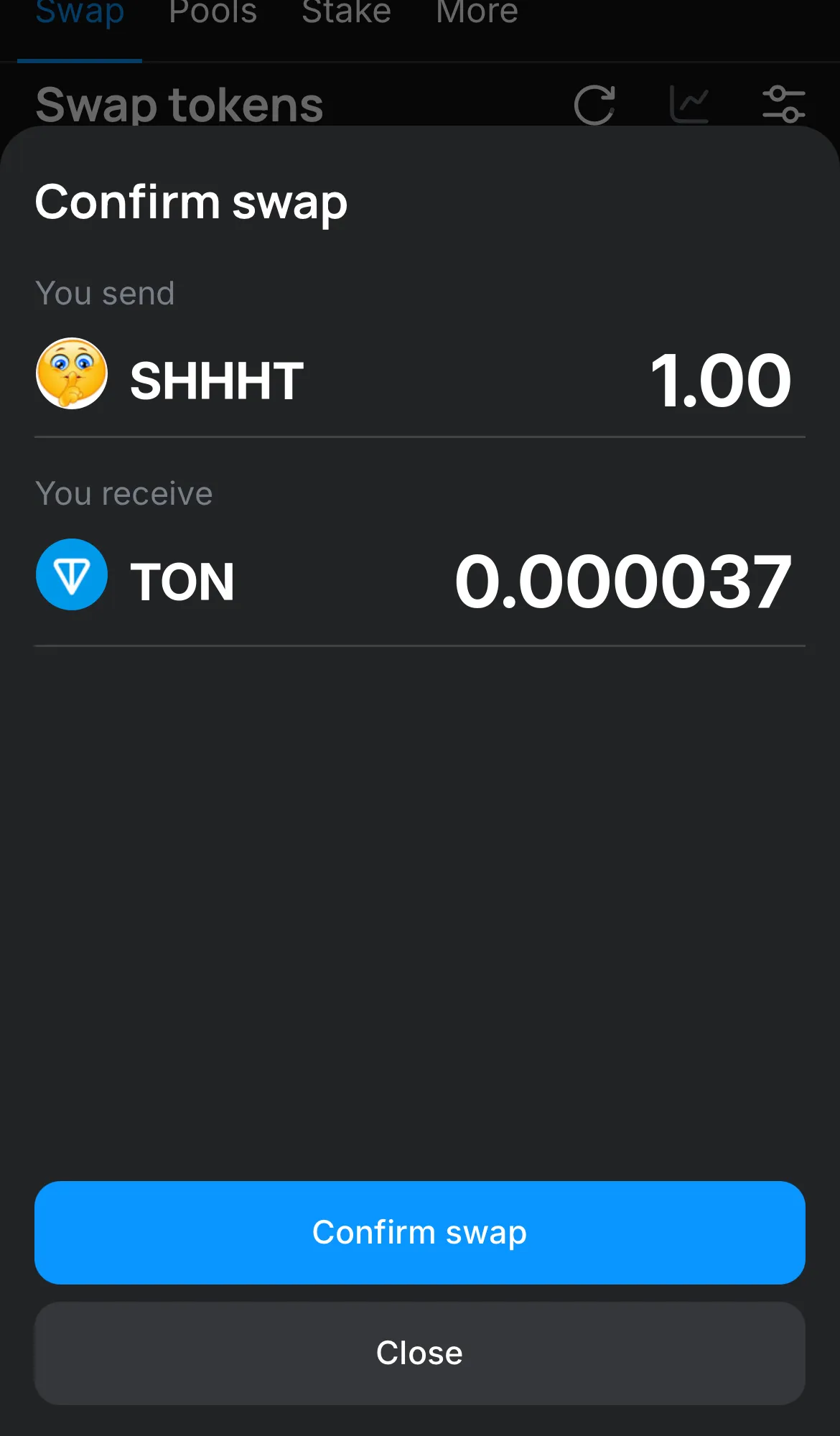Click the SHHHT amount of 1.00
Image resolution: width=840 pixels, height=1436 pixels.
click(722, 380)
